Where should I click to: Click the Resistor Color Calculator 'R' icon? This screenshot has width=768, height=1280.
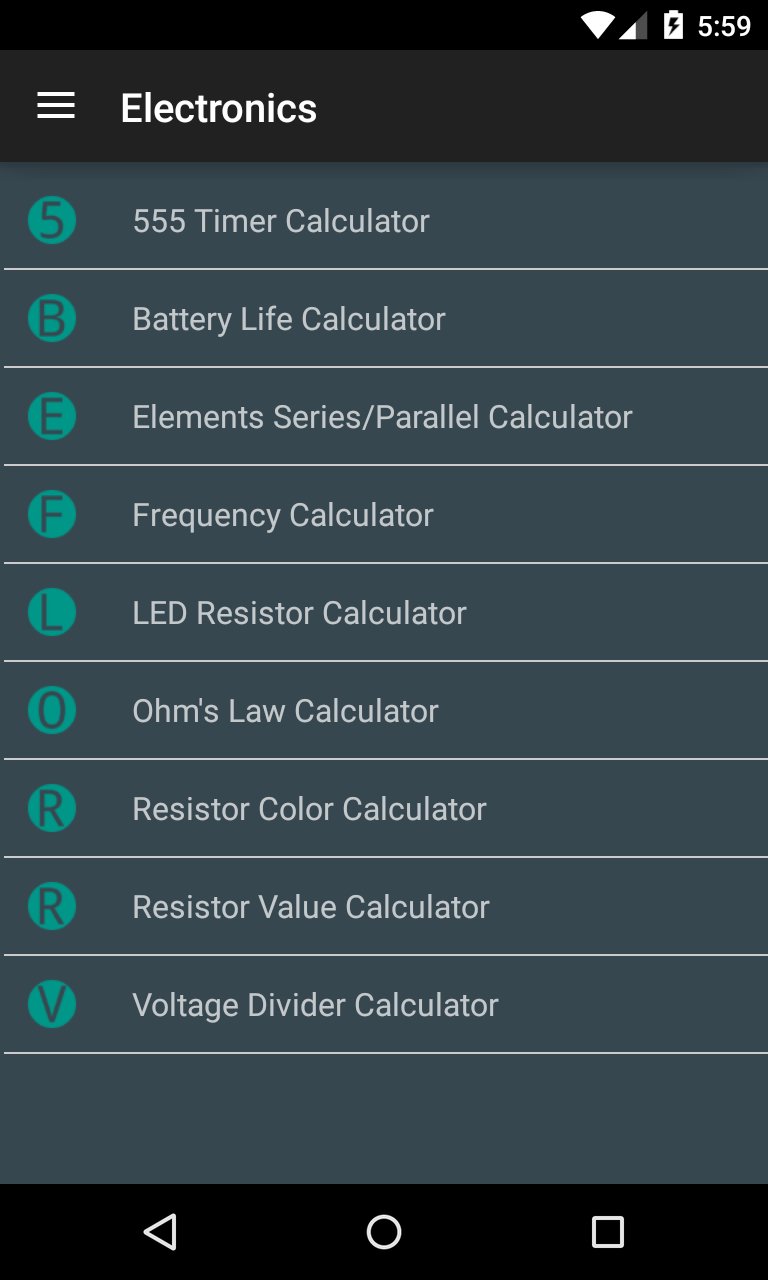tap(51, 808)
